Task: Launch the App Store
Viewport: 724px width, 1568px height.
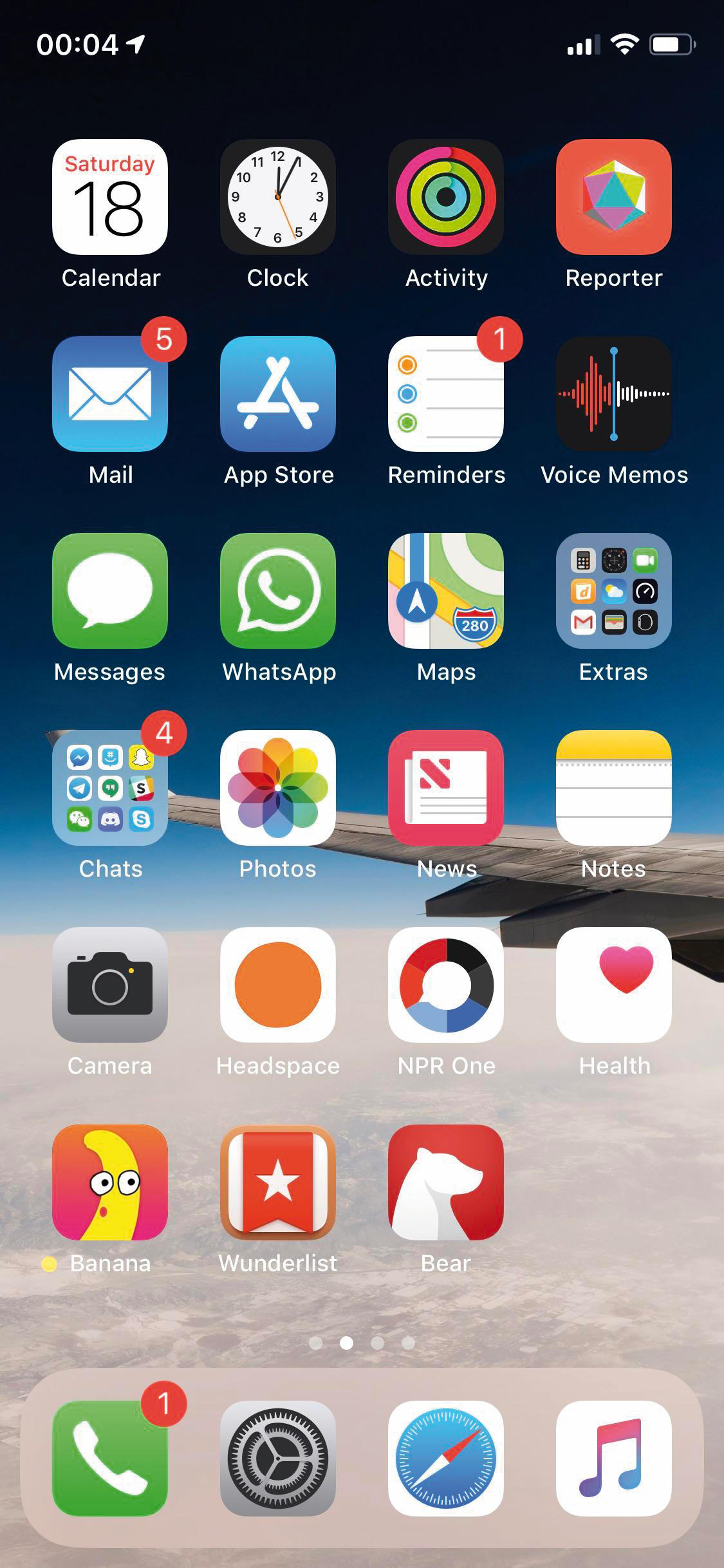Action: click(x=278, y=394)
